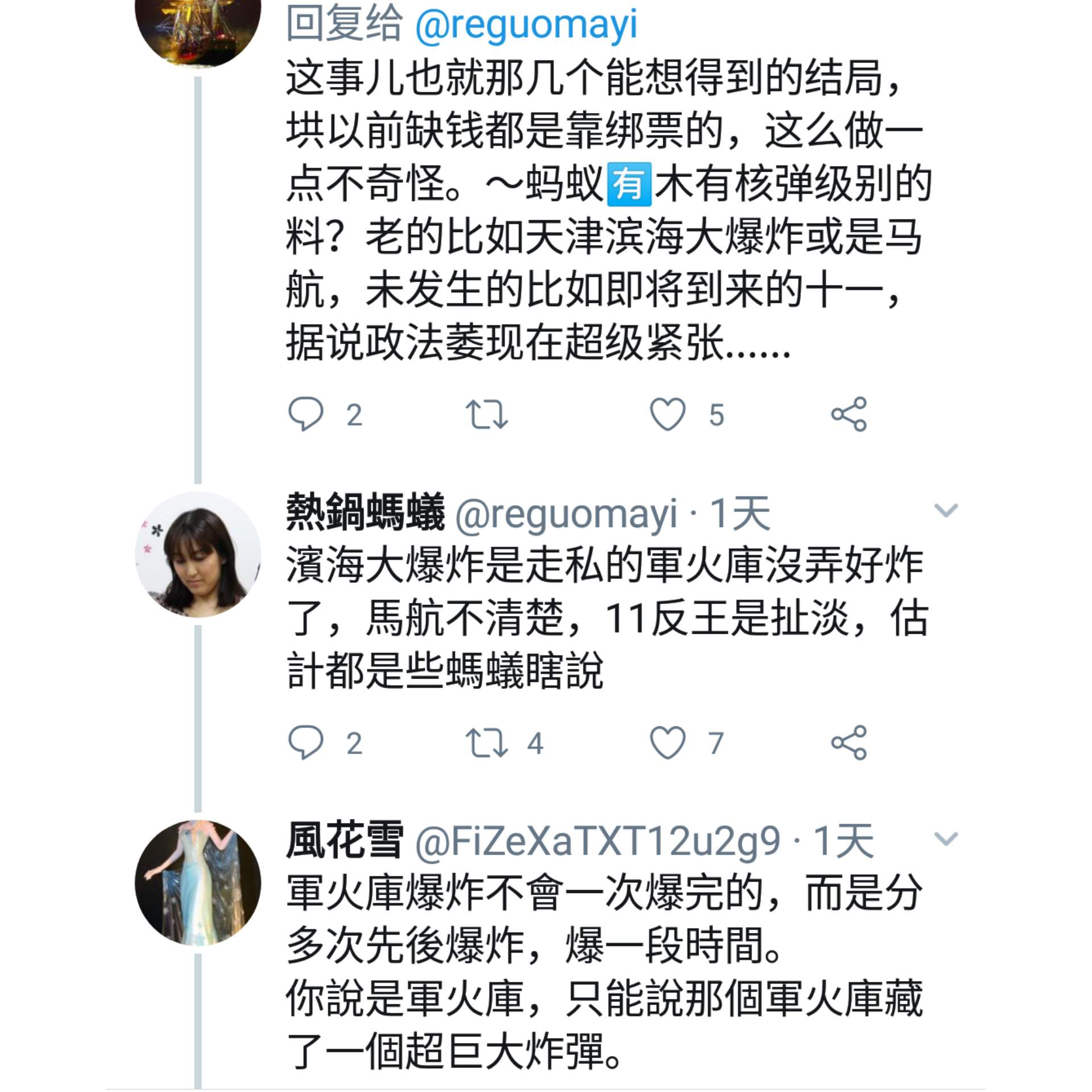Viewport: 1092px width, 1092px height.
Task: Reply to 熱鍋螞蟻's tweet
Action: (x=306, y=742)
